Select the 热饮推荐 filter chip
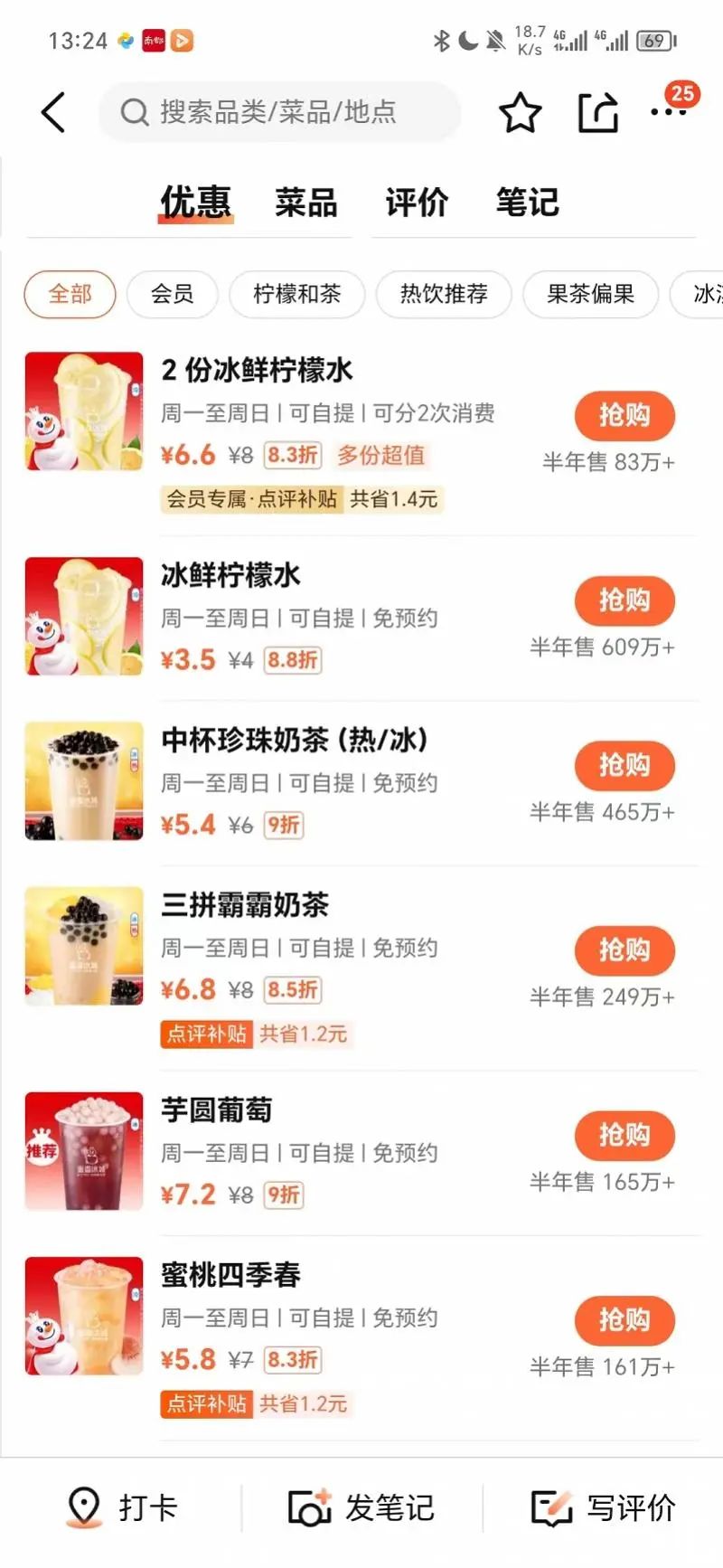 point(443,294)
